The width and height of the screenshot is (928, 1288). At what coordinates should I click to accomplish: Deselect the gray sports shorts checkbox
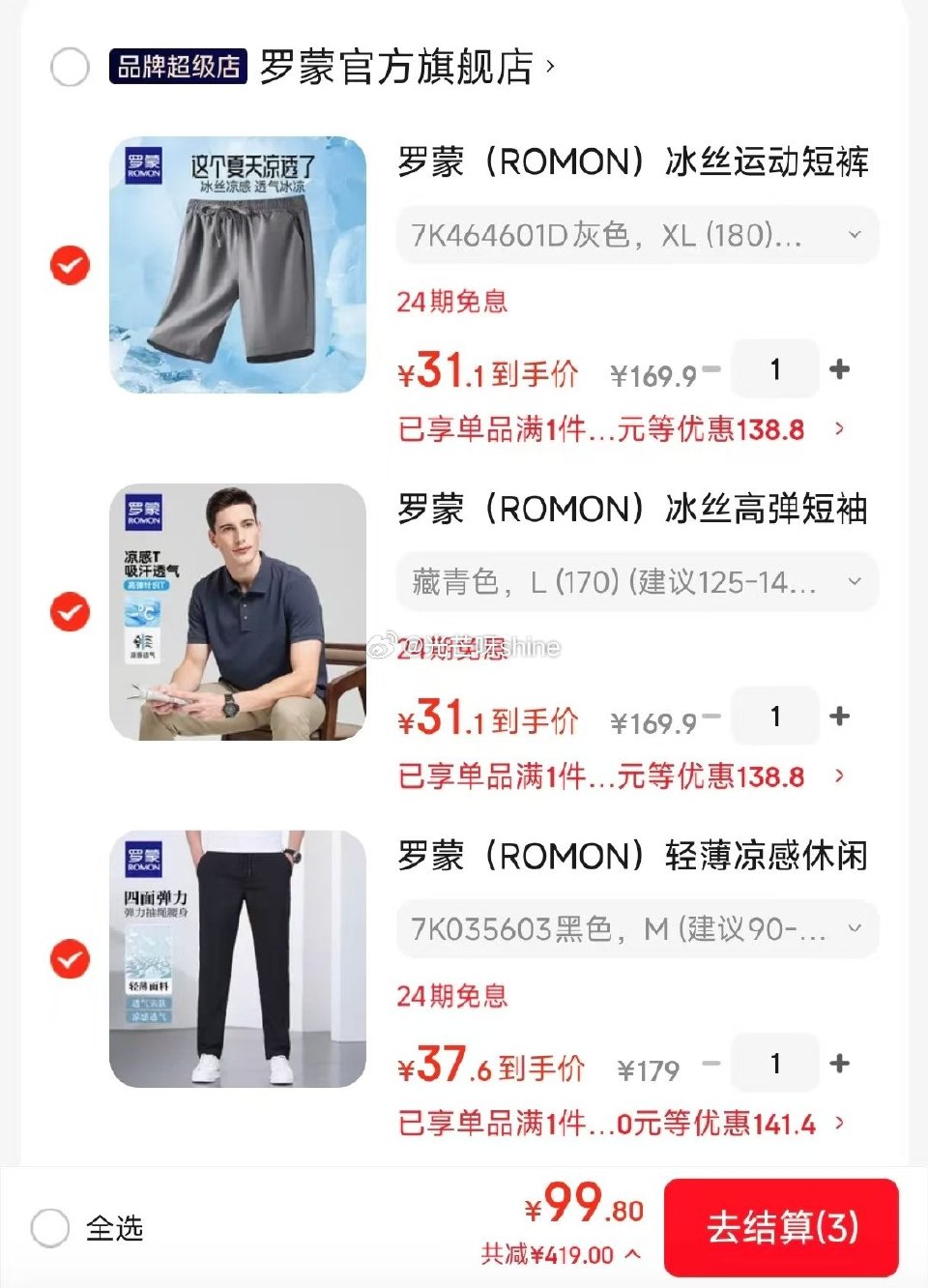click(x=69, y=267)
